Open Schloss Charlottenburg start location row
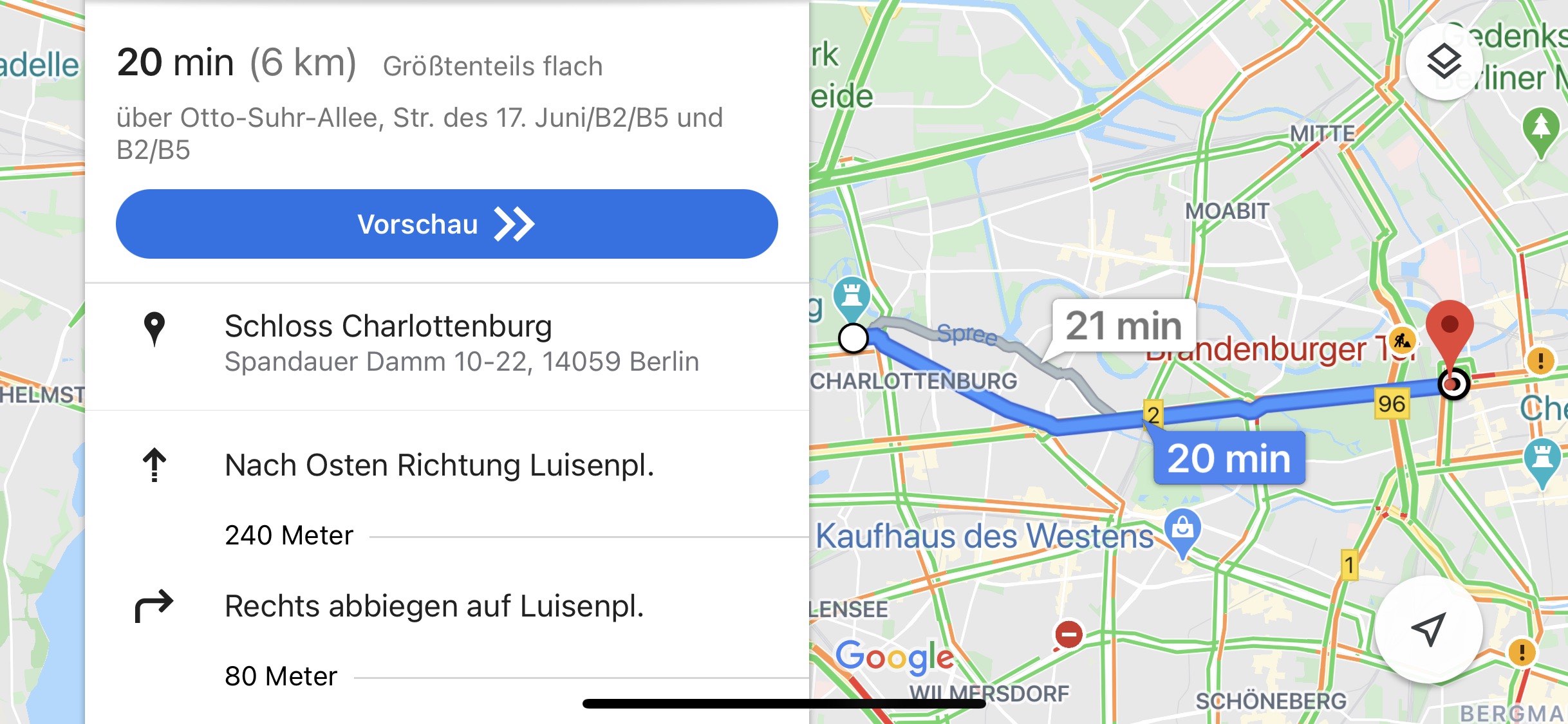 (x=446, y=344)
